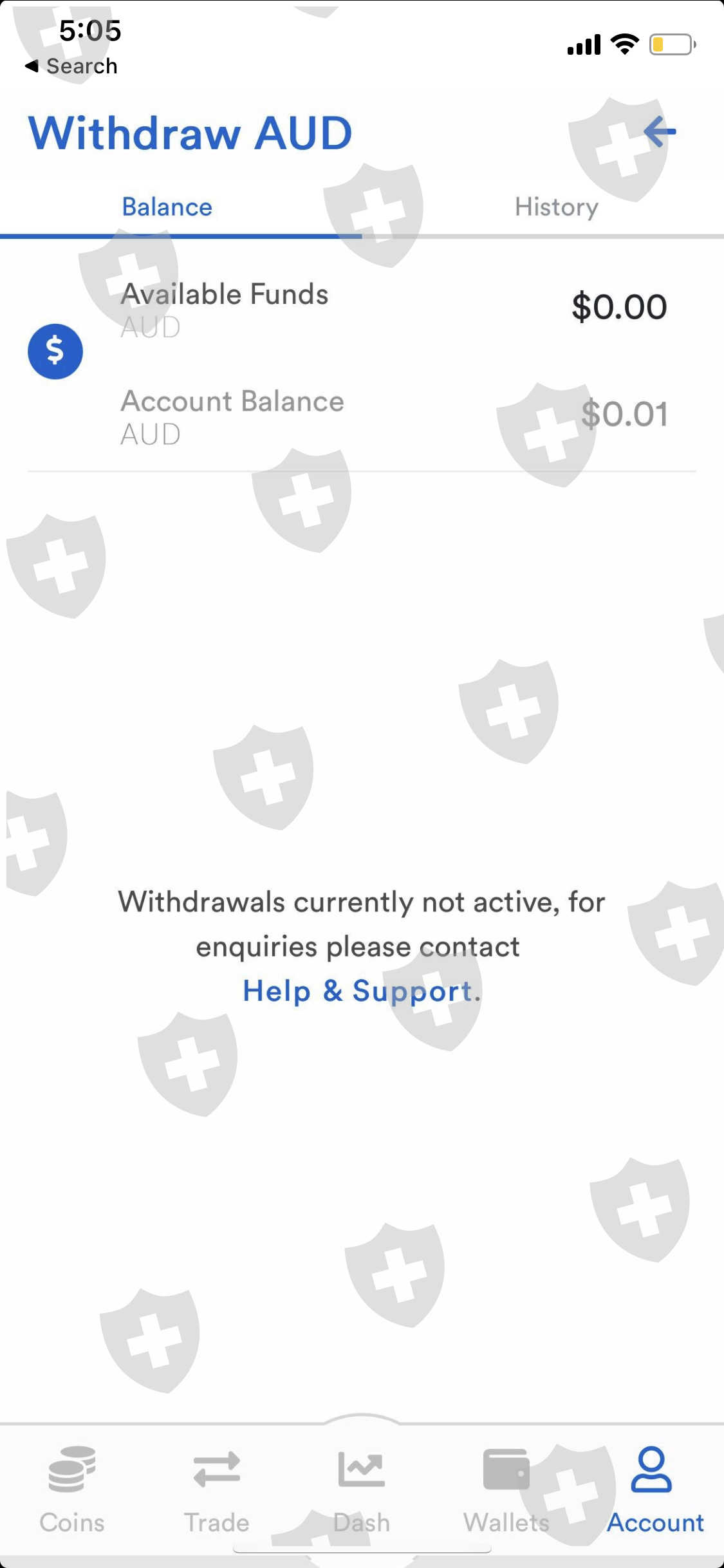Image resolution: width=724 pixels, height=1568 pixels.
Task: Select the Balance tab
Action: click(x=167, y=207)
